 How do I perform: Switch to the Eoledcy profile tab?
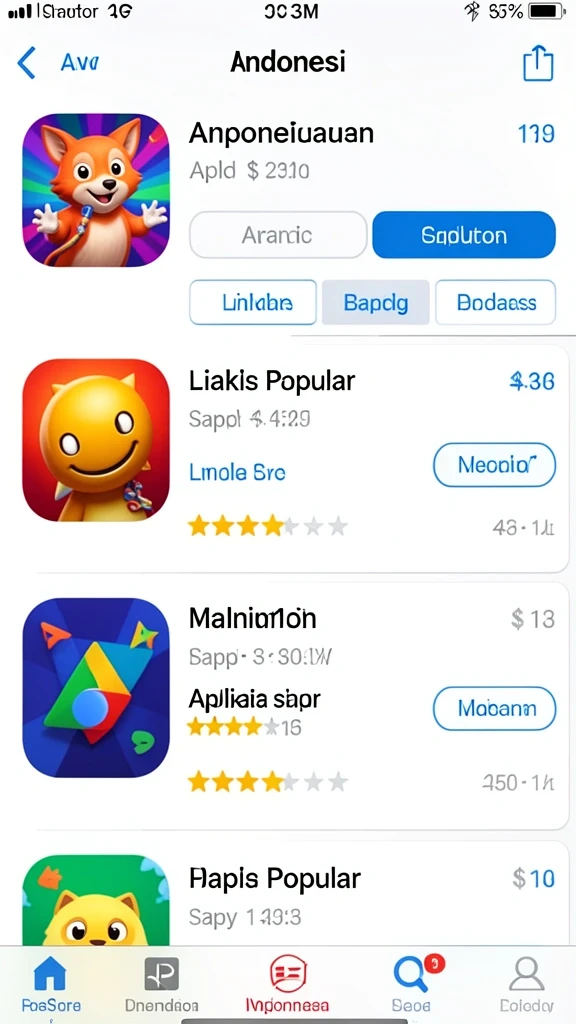coord(526,985)
